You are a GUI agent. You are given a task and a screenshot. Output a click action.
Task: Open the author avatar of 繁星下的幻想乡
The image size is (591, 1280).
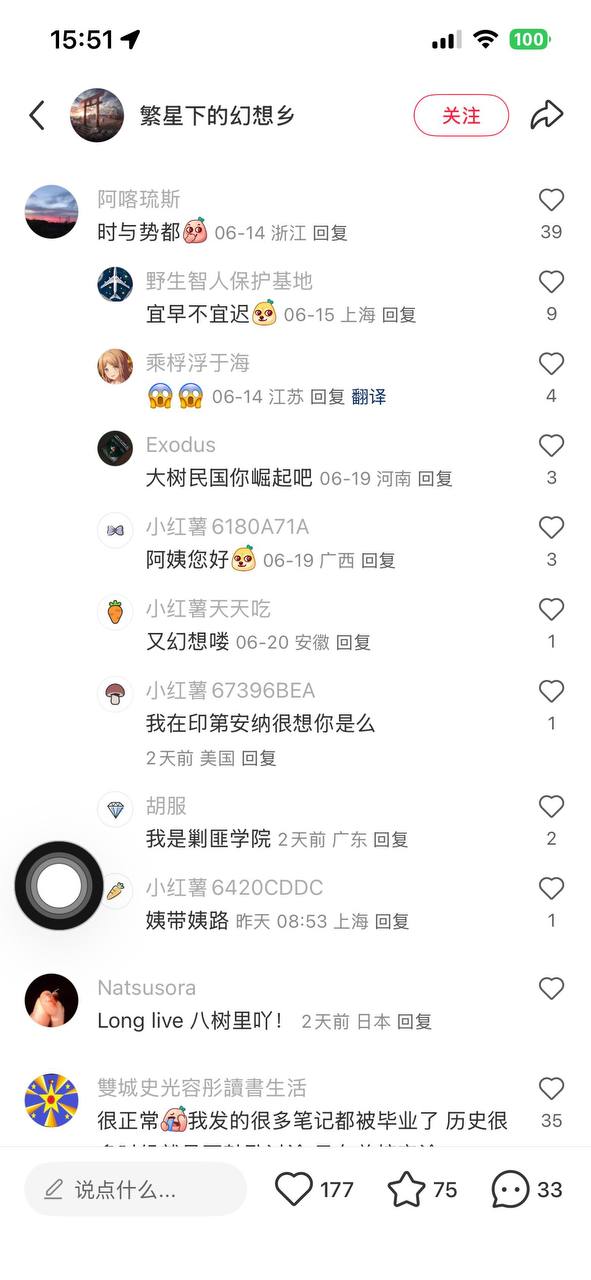pos(97,116)
